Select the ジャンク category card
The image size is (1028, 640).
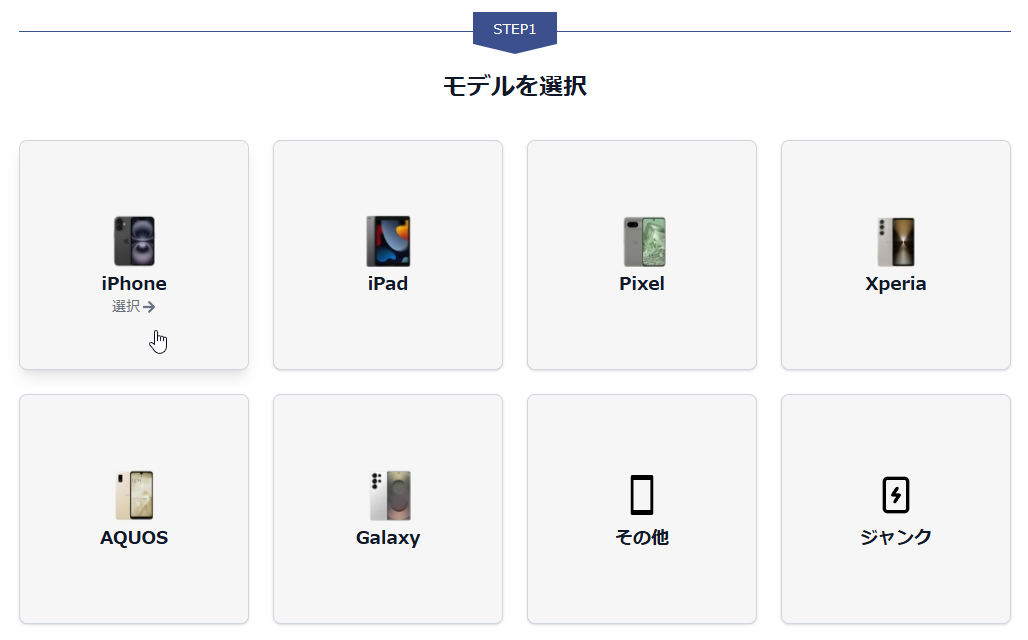click(896, 509)
